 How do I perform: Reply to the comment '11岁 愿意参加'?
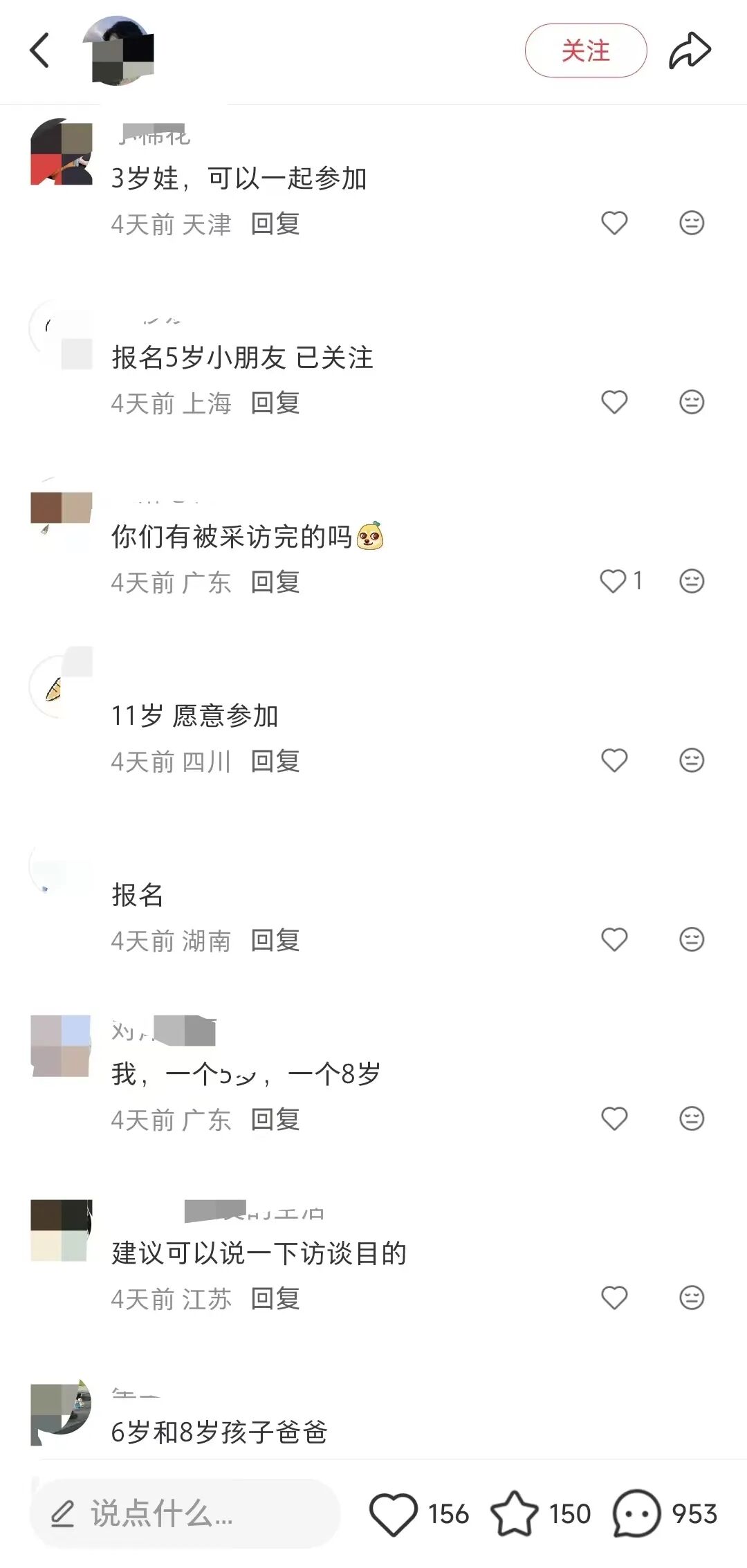click(x=275, y=761)
